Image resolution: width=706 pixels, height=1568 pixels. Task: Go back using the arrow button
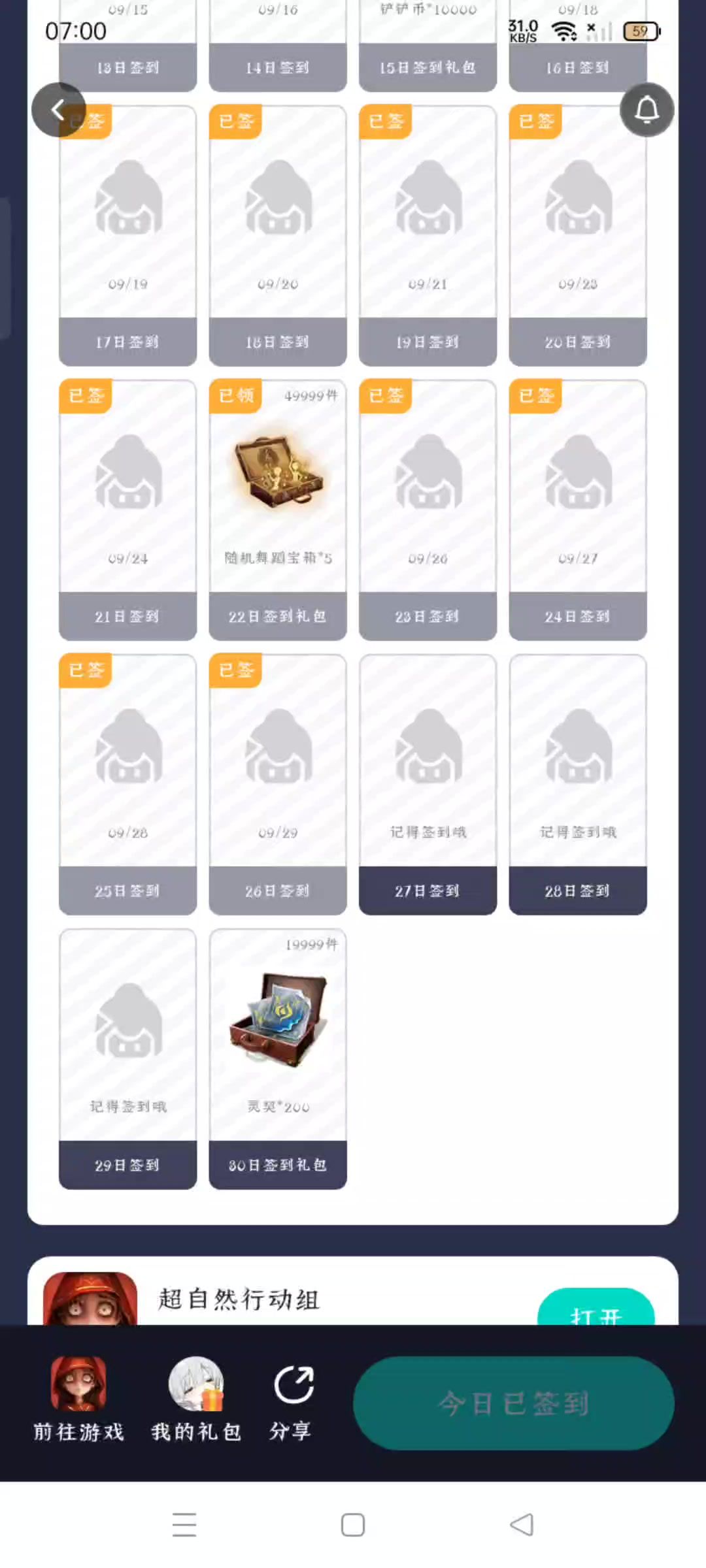click(59, 110)
